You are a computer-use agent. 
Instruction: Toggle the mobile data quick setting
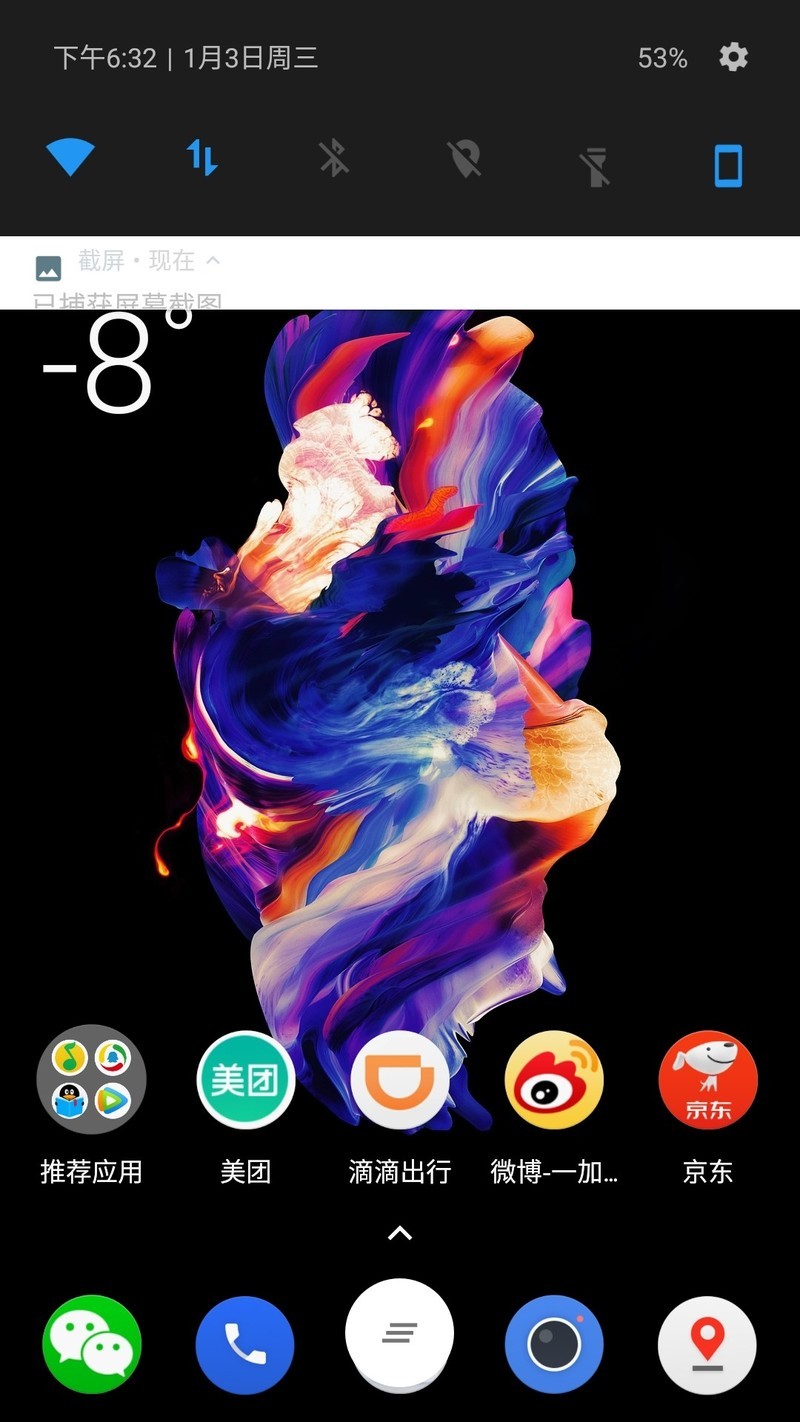point(202,158)
